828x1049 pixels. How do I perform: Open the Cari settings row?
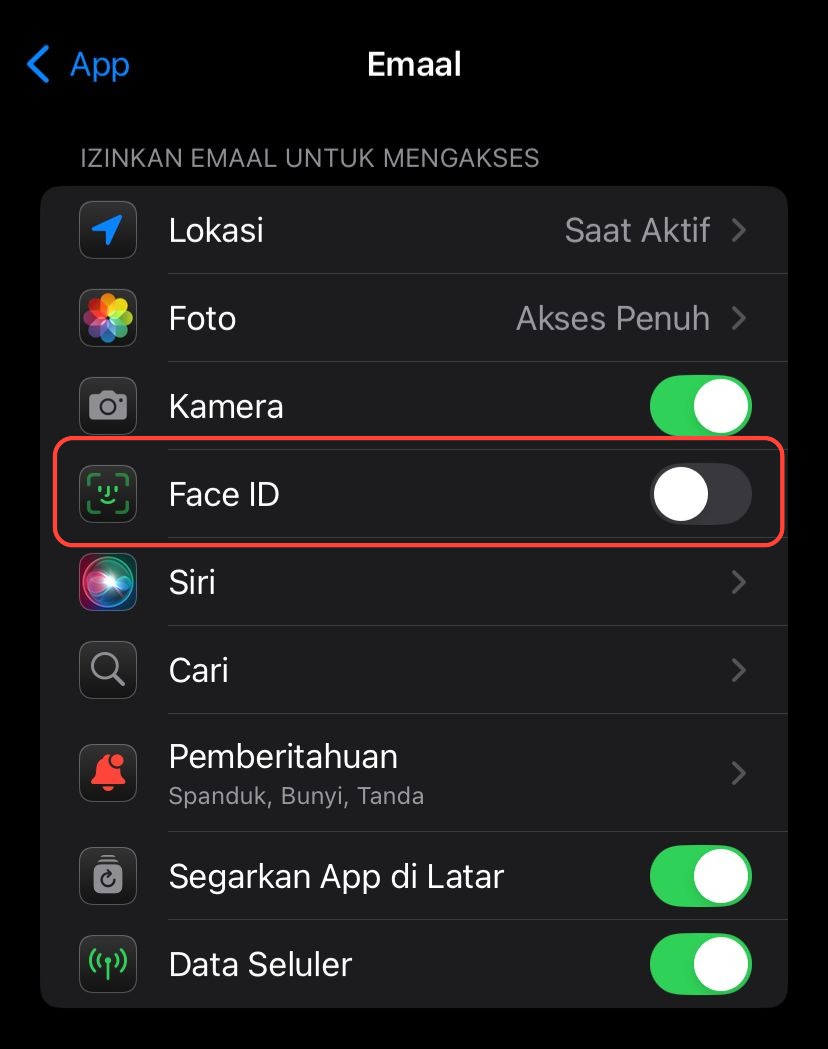(414, 670)
